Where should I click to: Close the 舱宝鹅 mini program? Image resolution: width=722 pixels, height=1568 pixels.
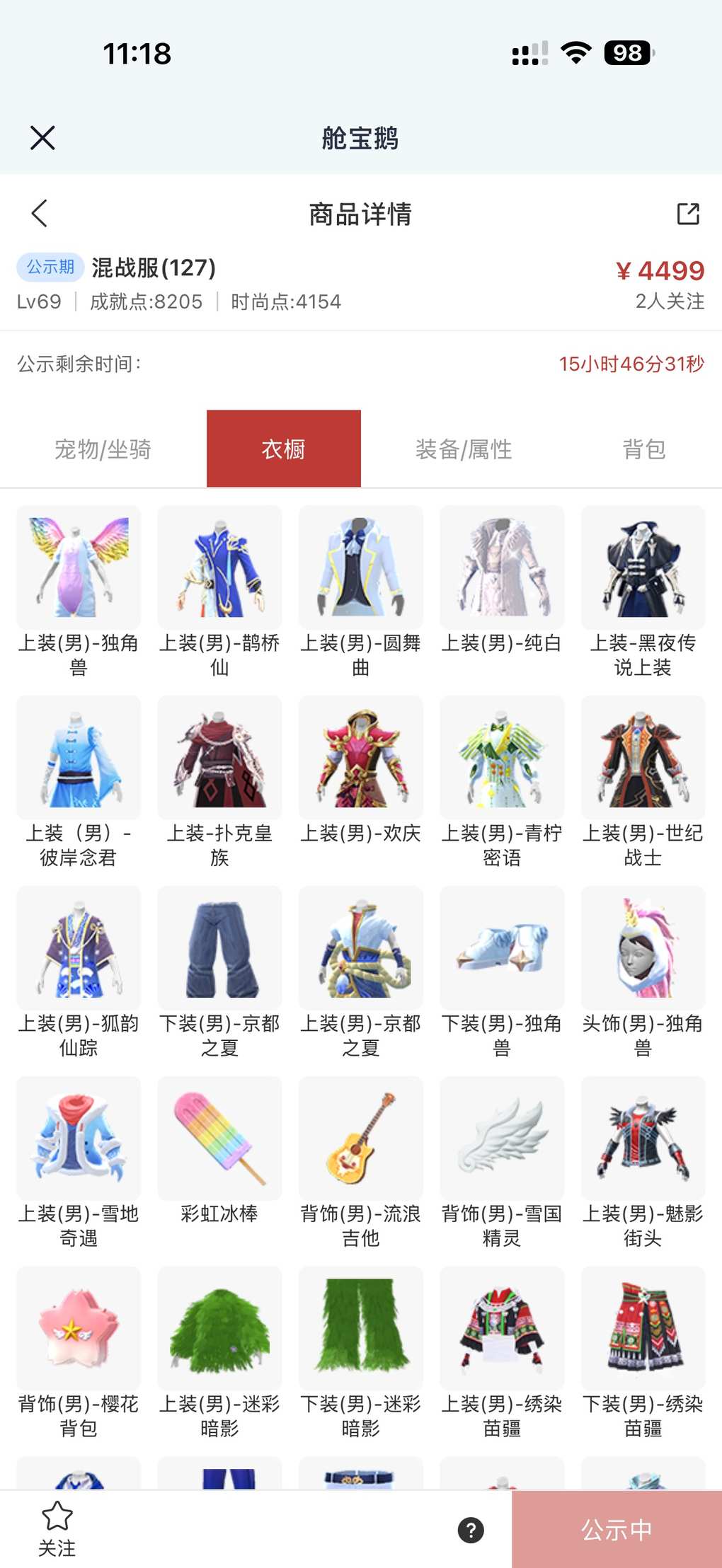click(42, 138)
